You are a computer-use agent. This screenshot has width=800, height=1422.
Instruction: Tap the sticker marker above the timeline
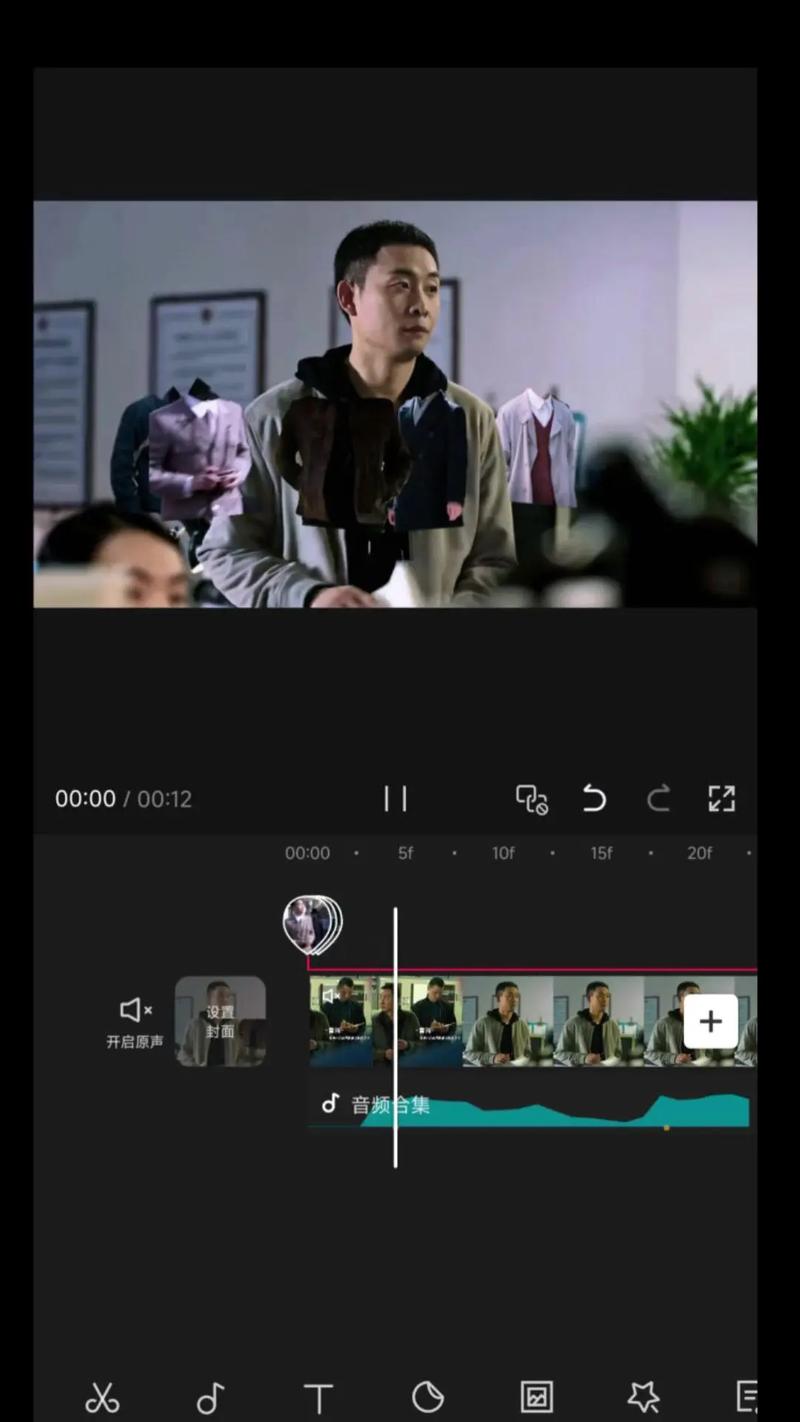click(x=312, y=924)
